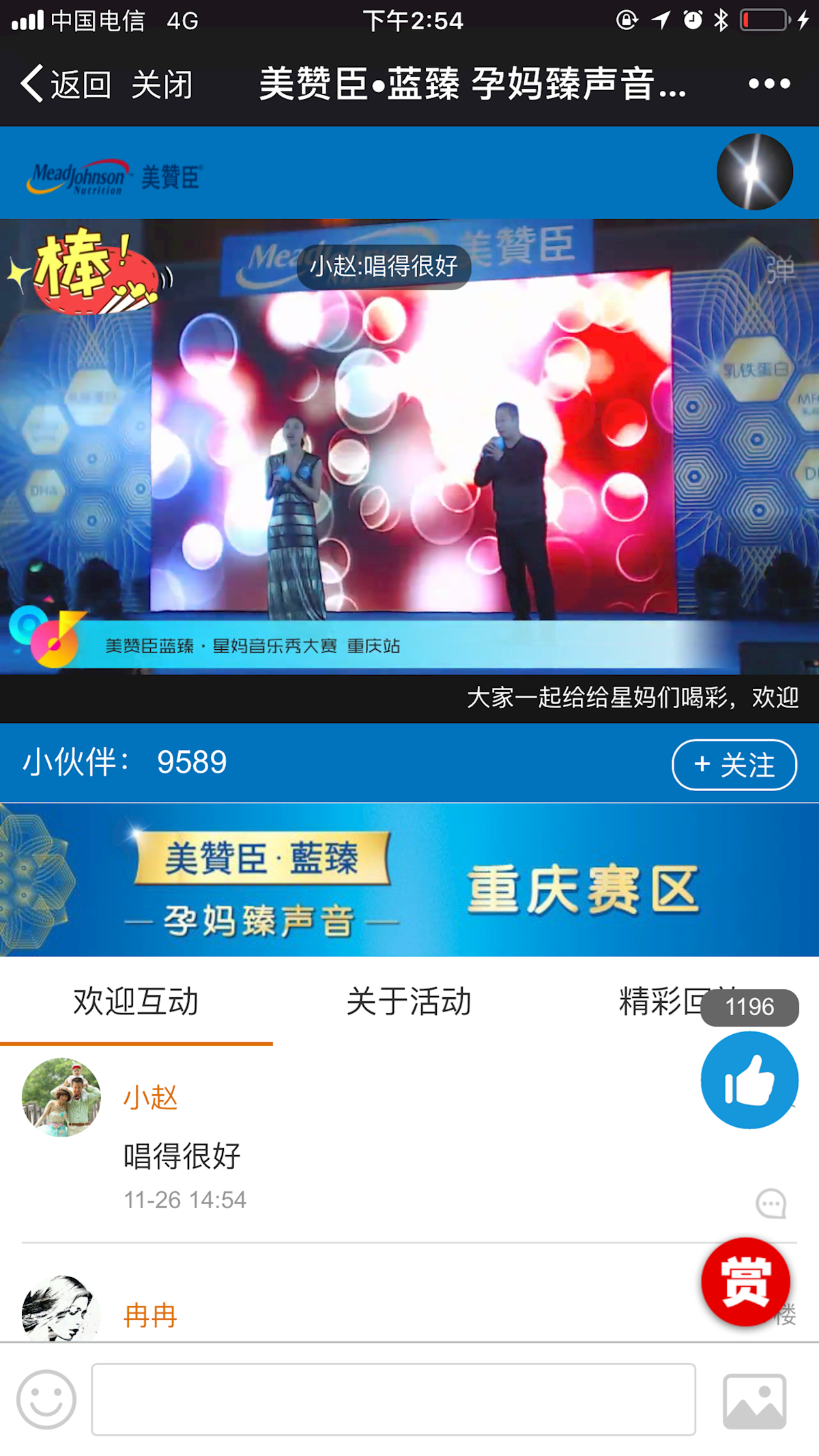Viewport: 819px width, 1456px height.
Task: Open the emoji picker
Action: [x=46, y=1399]
